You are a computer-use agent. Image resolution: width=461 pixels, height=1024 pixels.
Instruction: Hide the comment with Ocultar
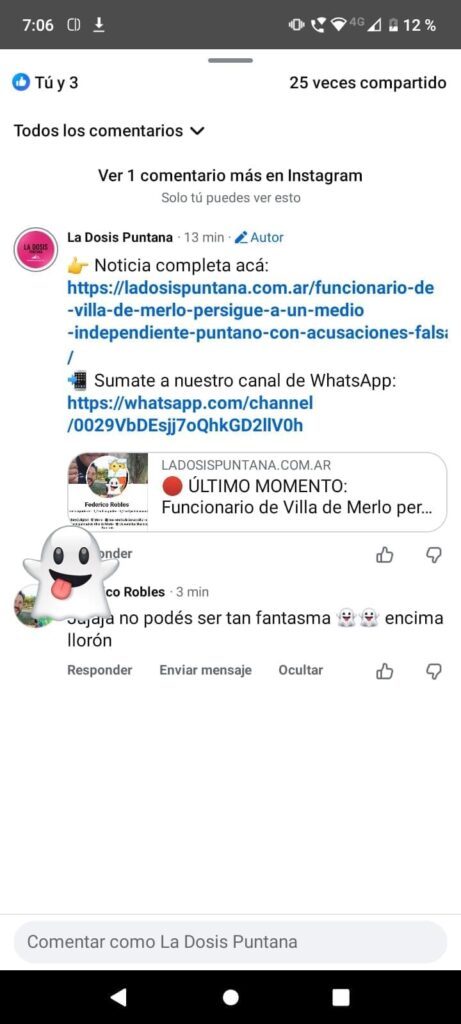[x=300, y=670]
